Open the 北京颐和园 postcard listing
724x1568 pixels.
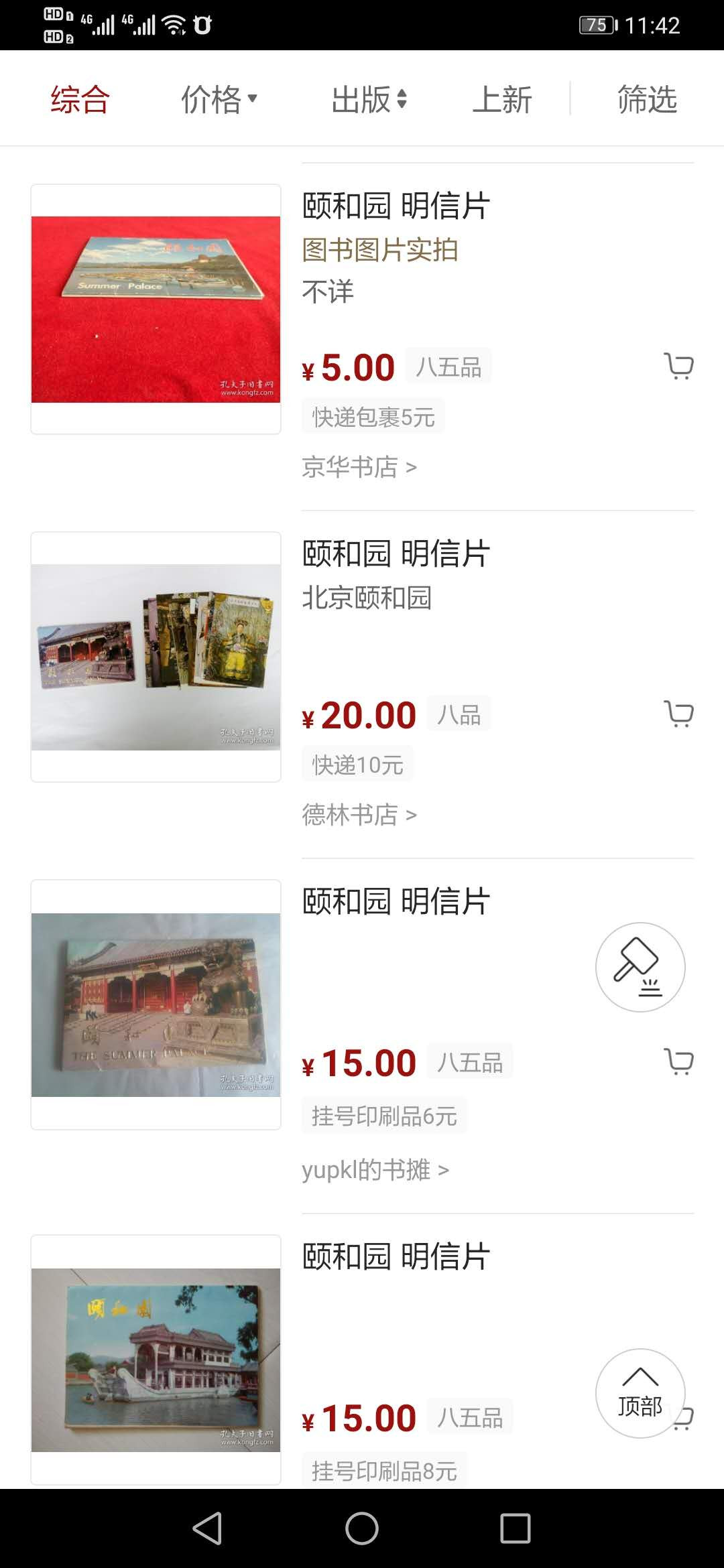tap(156, 657)
